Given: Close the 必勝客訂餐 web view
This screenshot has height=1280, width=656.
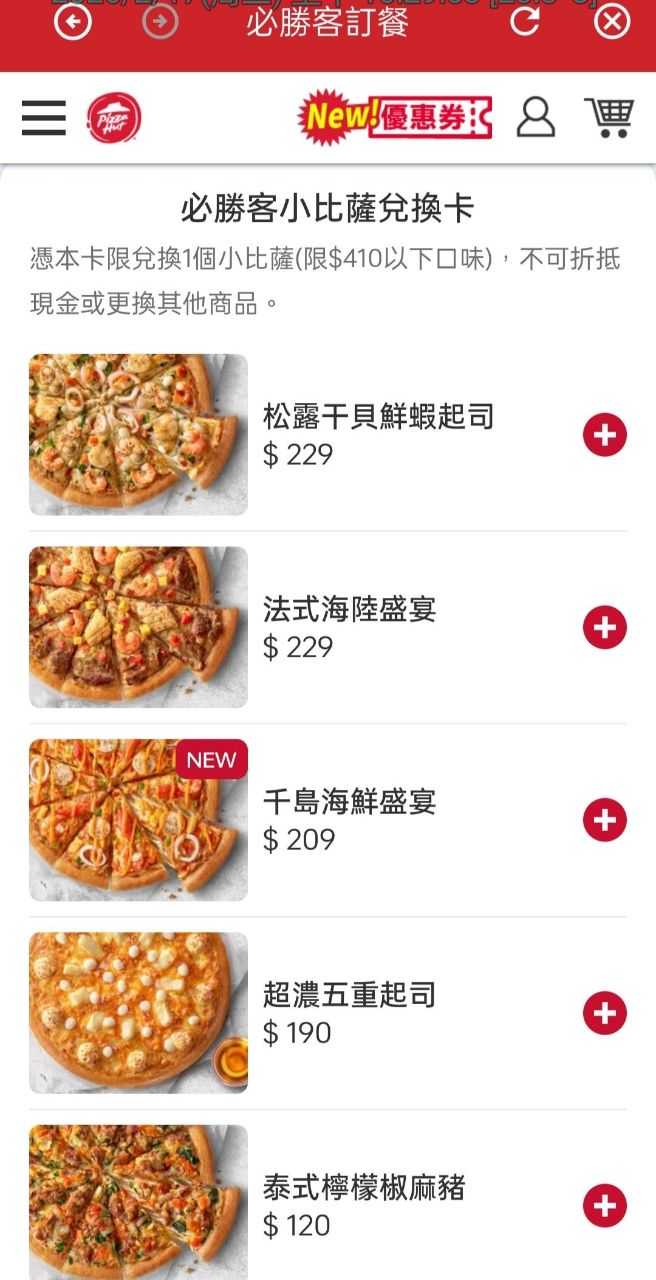Looking at the screenshot, I should 612,22.
